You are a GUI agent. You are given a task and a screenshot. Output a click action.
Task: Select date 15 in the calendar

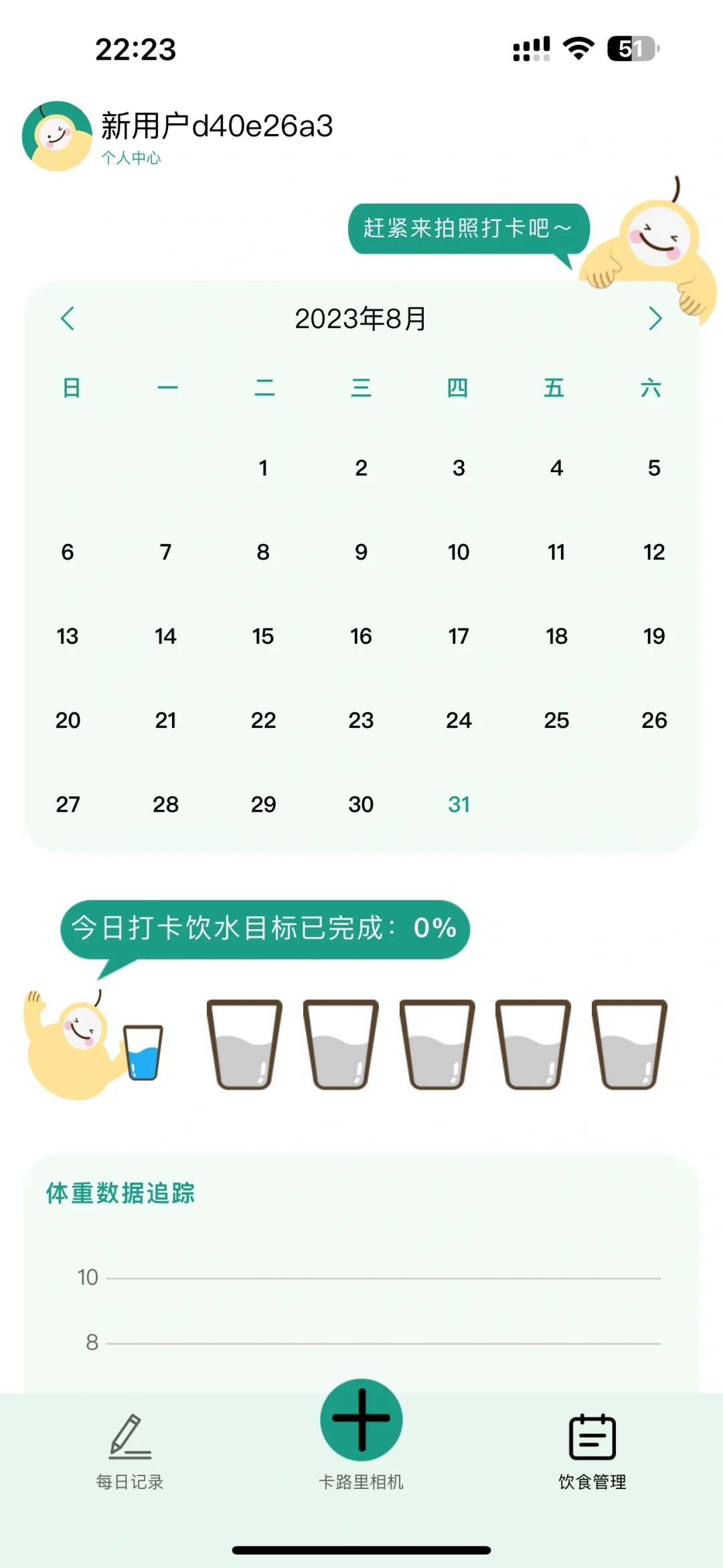(x=263, y=636)
